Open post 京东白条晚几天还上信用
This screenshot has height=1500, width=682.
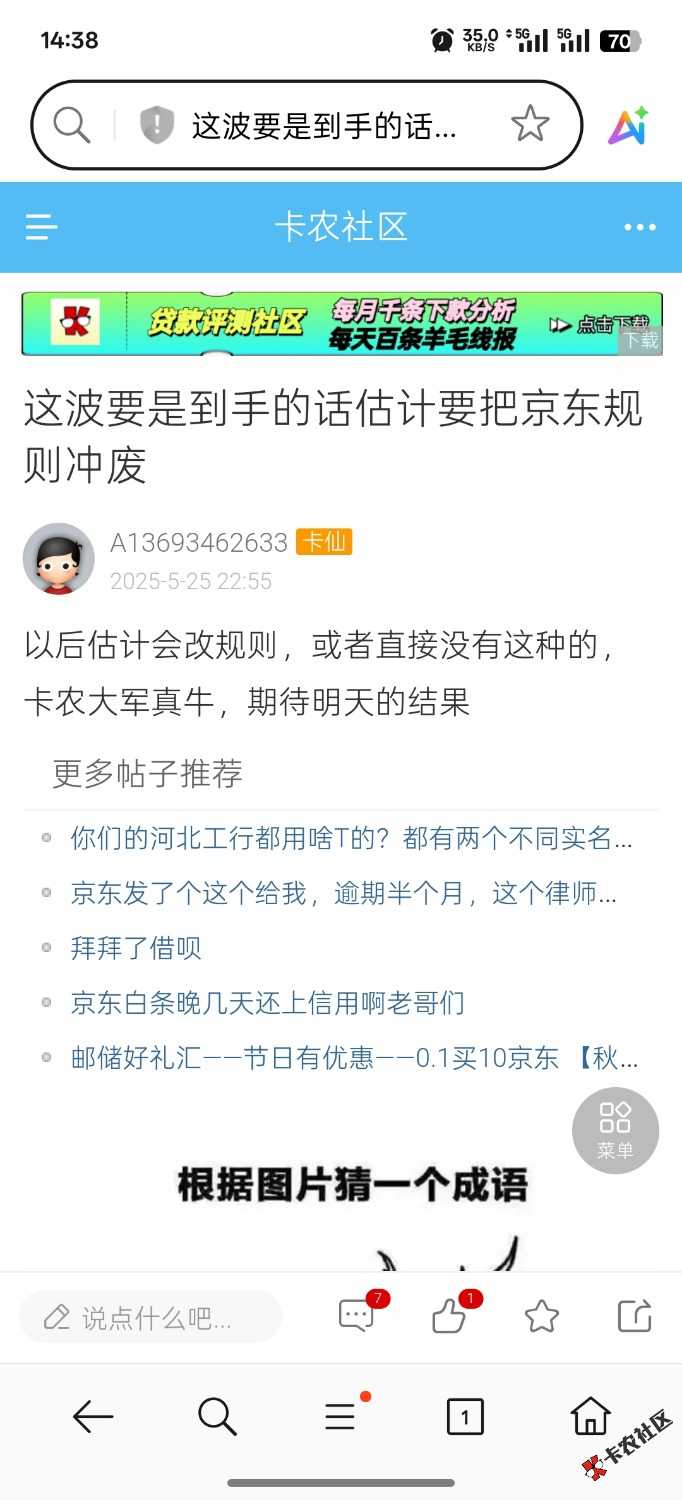[x=267, y=1003]
